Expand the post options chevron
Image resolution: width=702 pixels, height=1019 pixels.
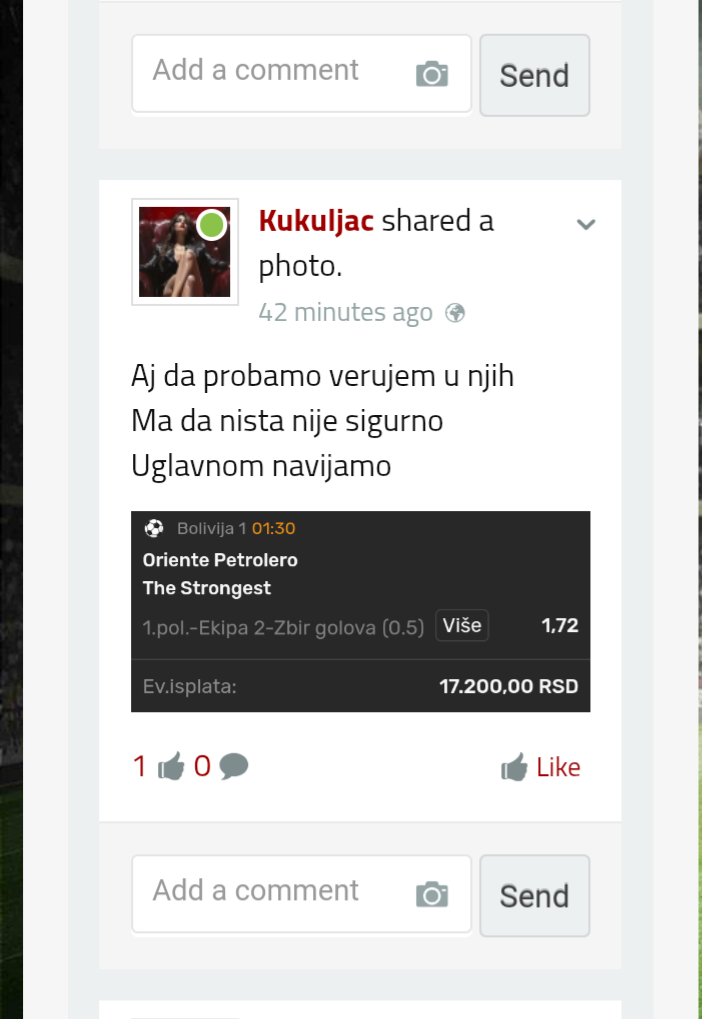tap(586, 225)
